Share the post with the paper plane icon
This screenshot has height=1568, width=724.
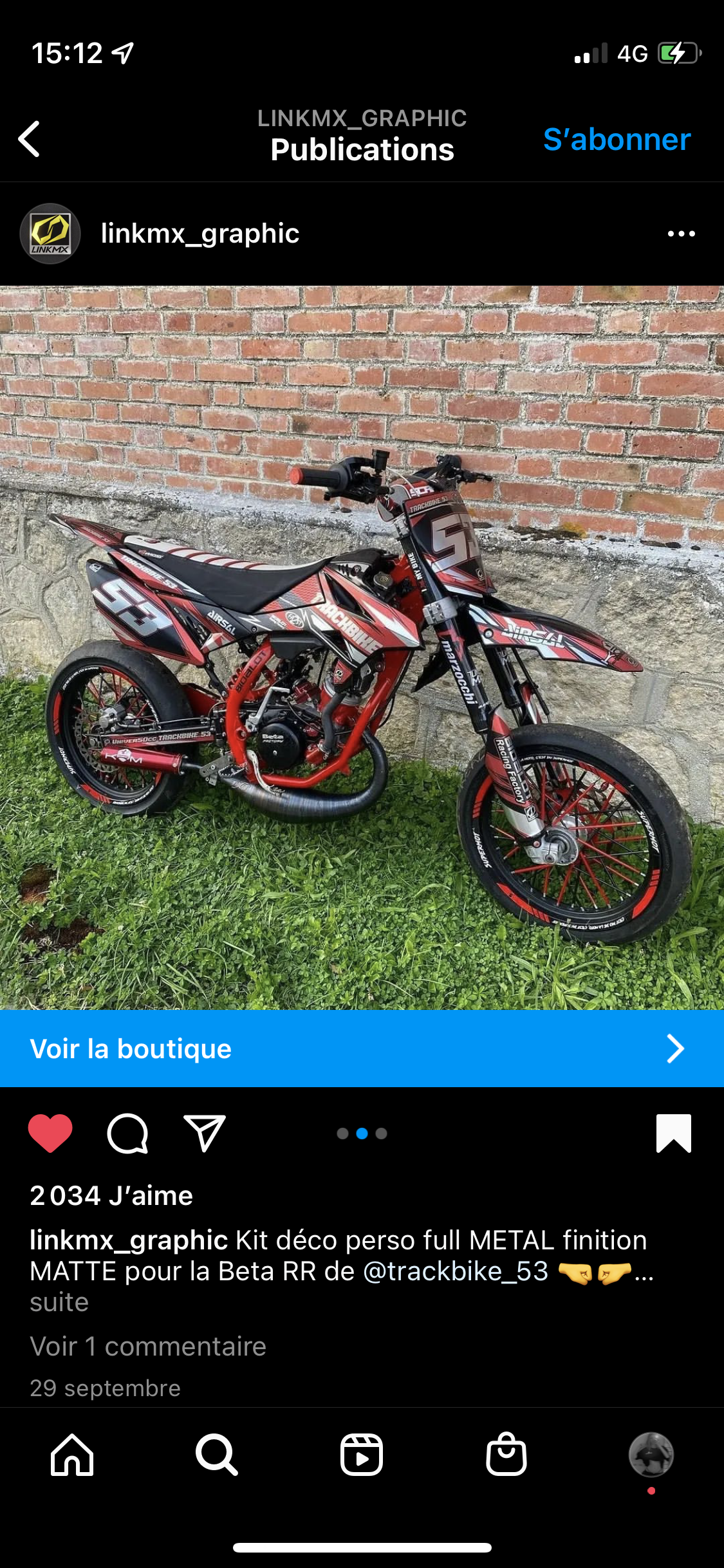tap(205, 1134)
